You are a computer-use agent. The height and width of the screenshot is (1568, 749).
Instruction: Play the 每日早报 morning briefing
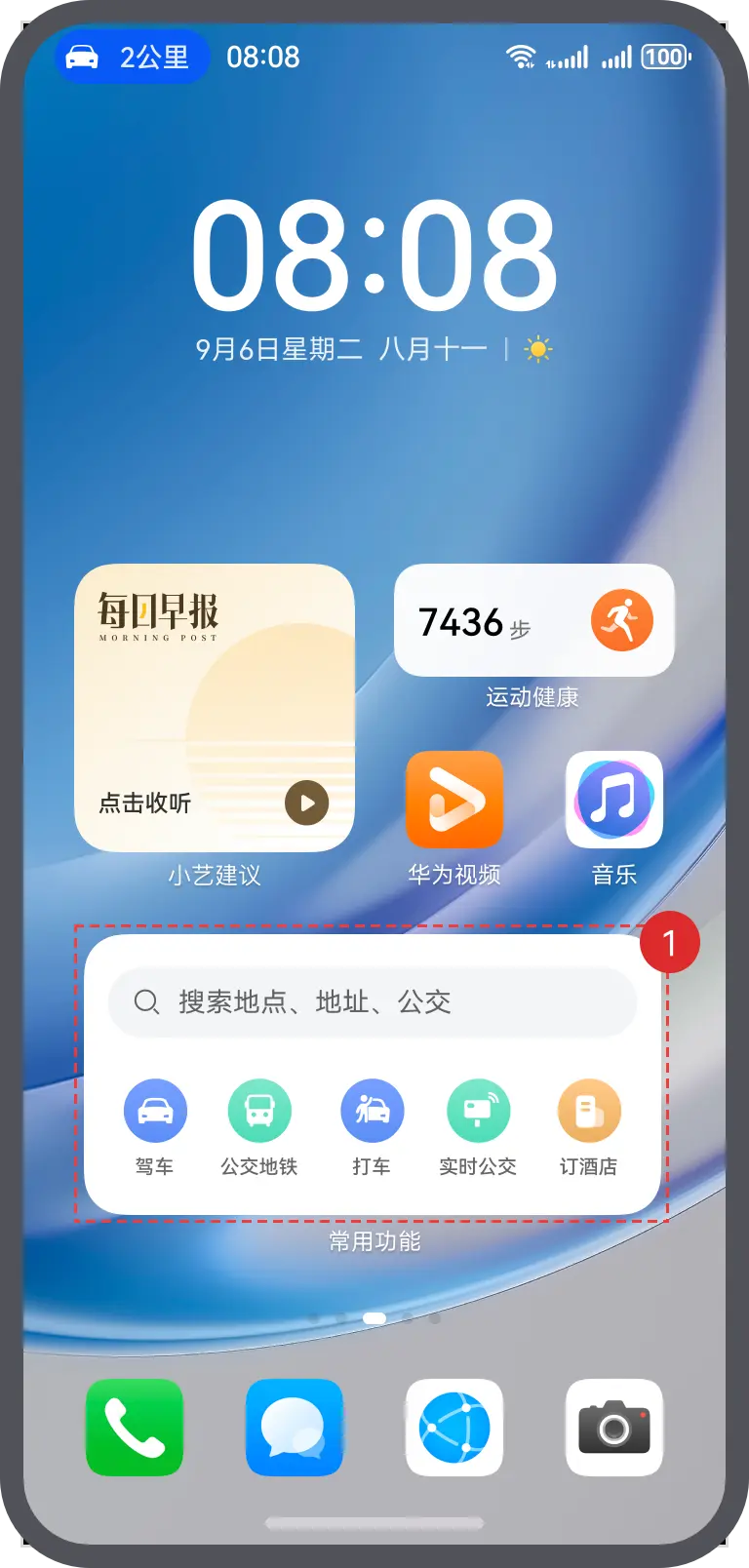[x=306, y=804]
